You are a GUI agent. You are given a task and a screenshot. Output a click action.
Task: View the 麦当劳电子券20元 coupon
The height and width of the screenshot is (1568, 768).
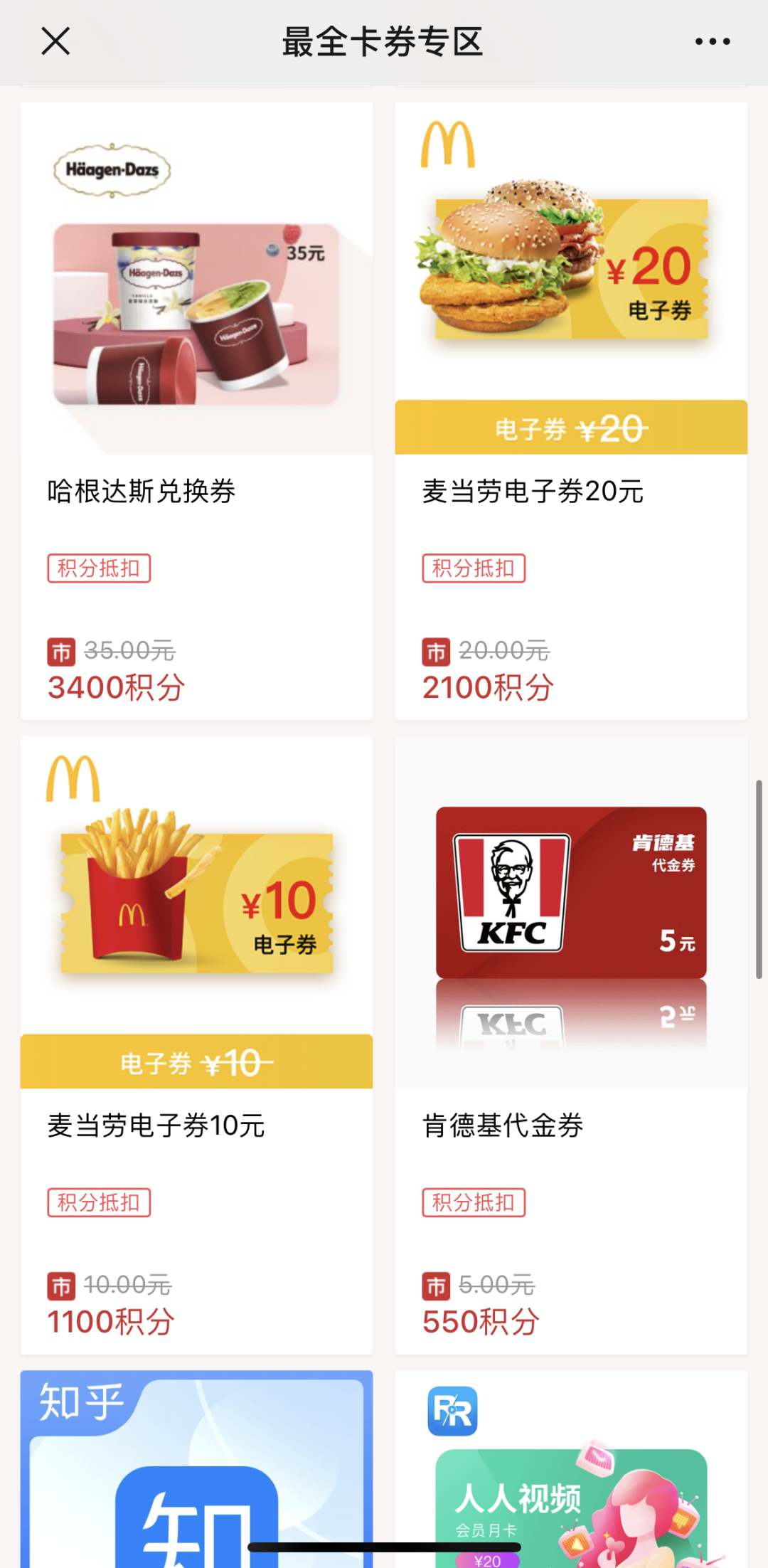click(x=571, y=410)
